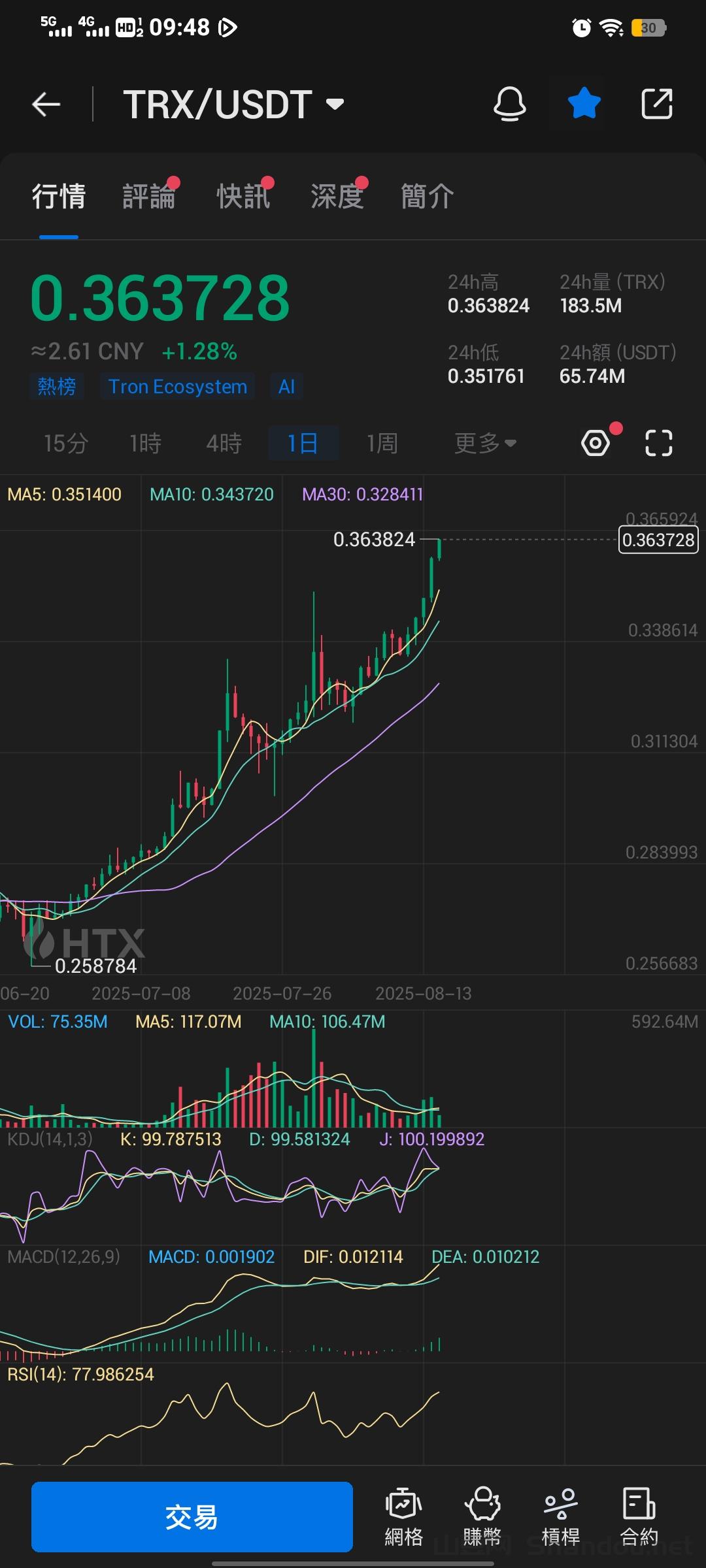Open the 合約 futures feature
This screenshot has height=1568, width=706.
coord(639,1516)
